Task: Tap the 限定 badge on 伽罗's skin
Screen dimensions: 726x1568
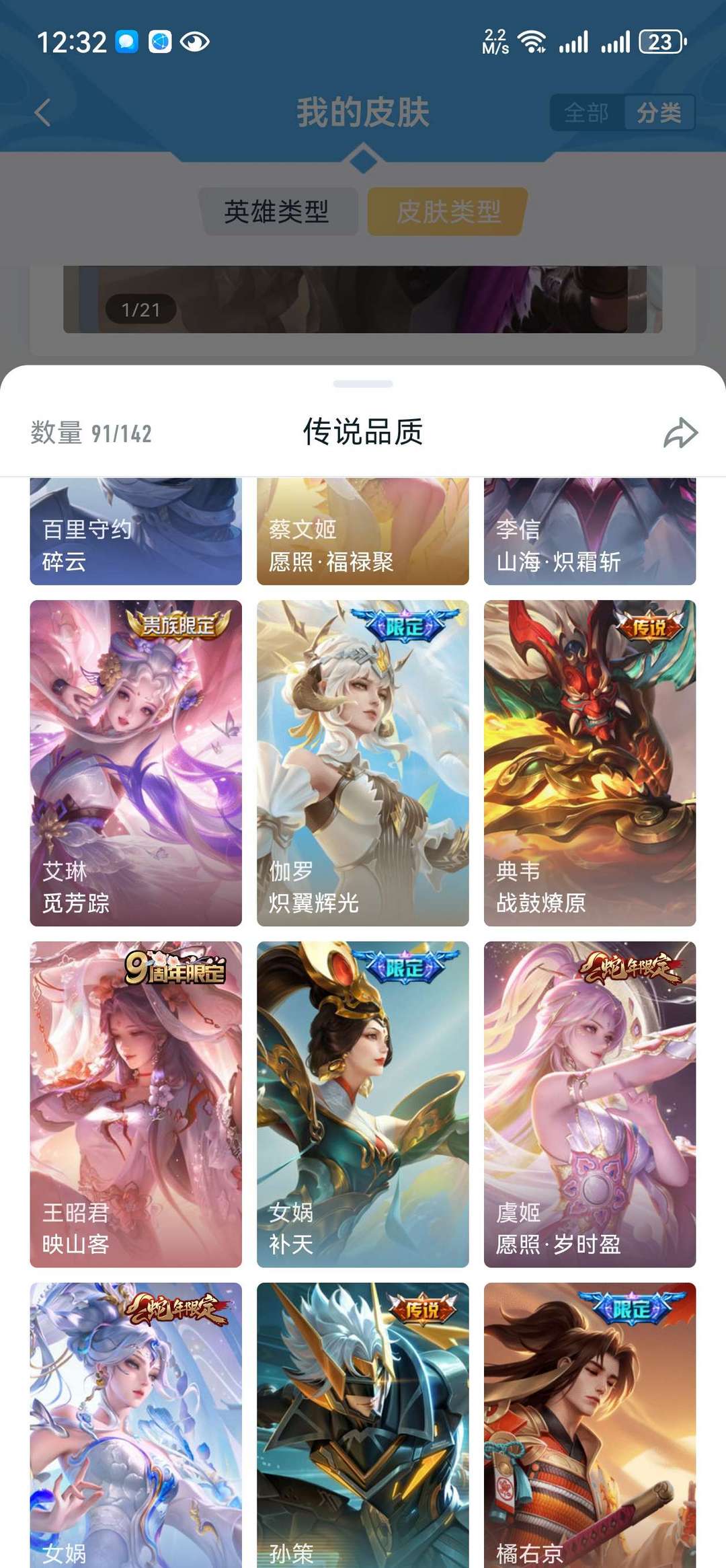Action: click(402, 624)
